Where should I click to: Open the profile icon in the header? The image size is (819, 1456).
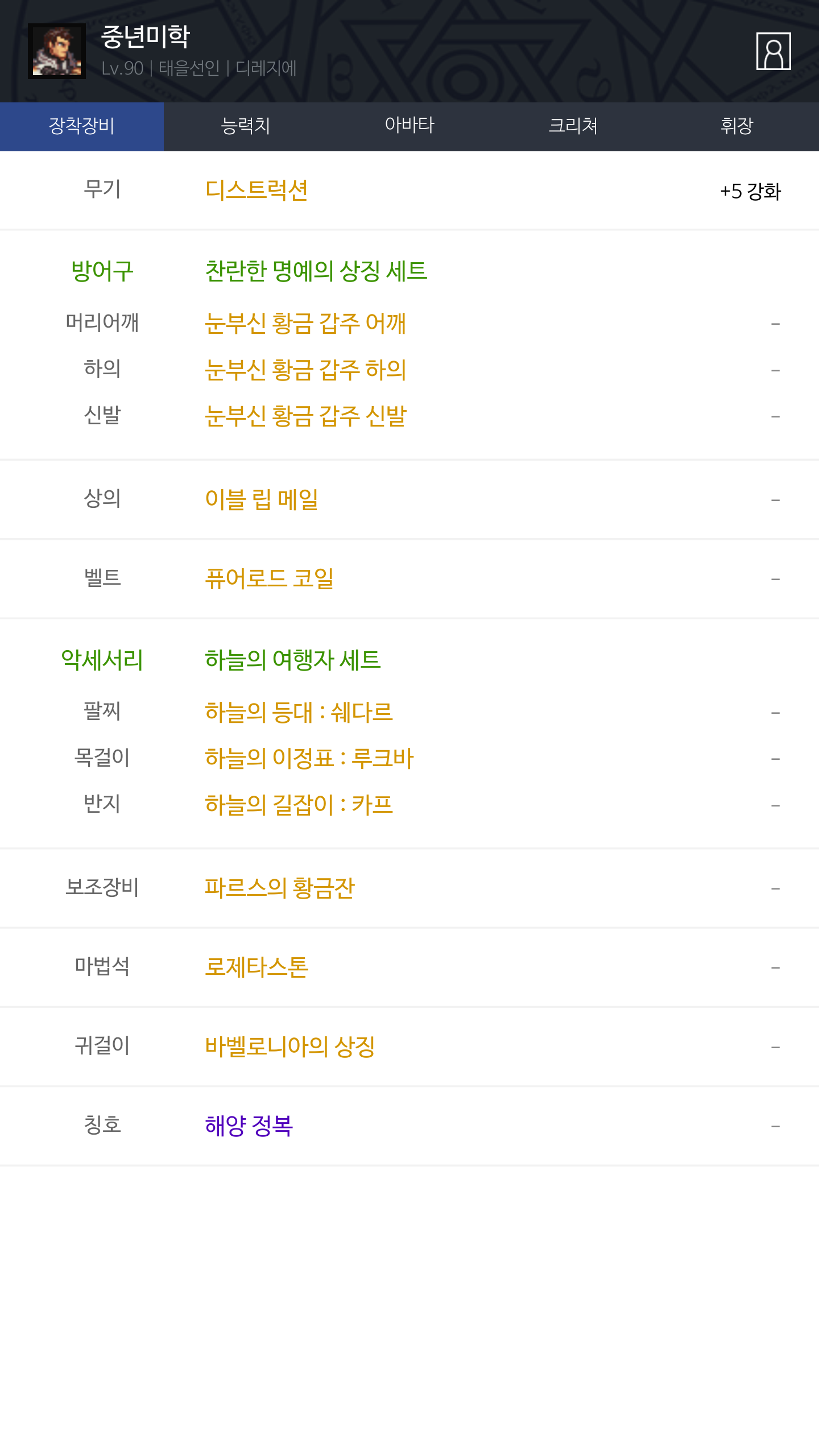tap(773, 51)
